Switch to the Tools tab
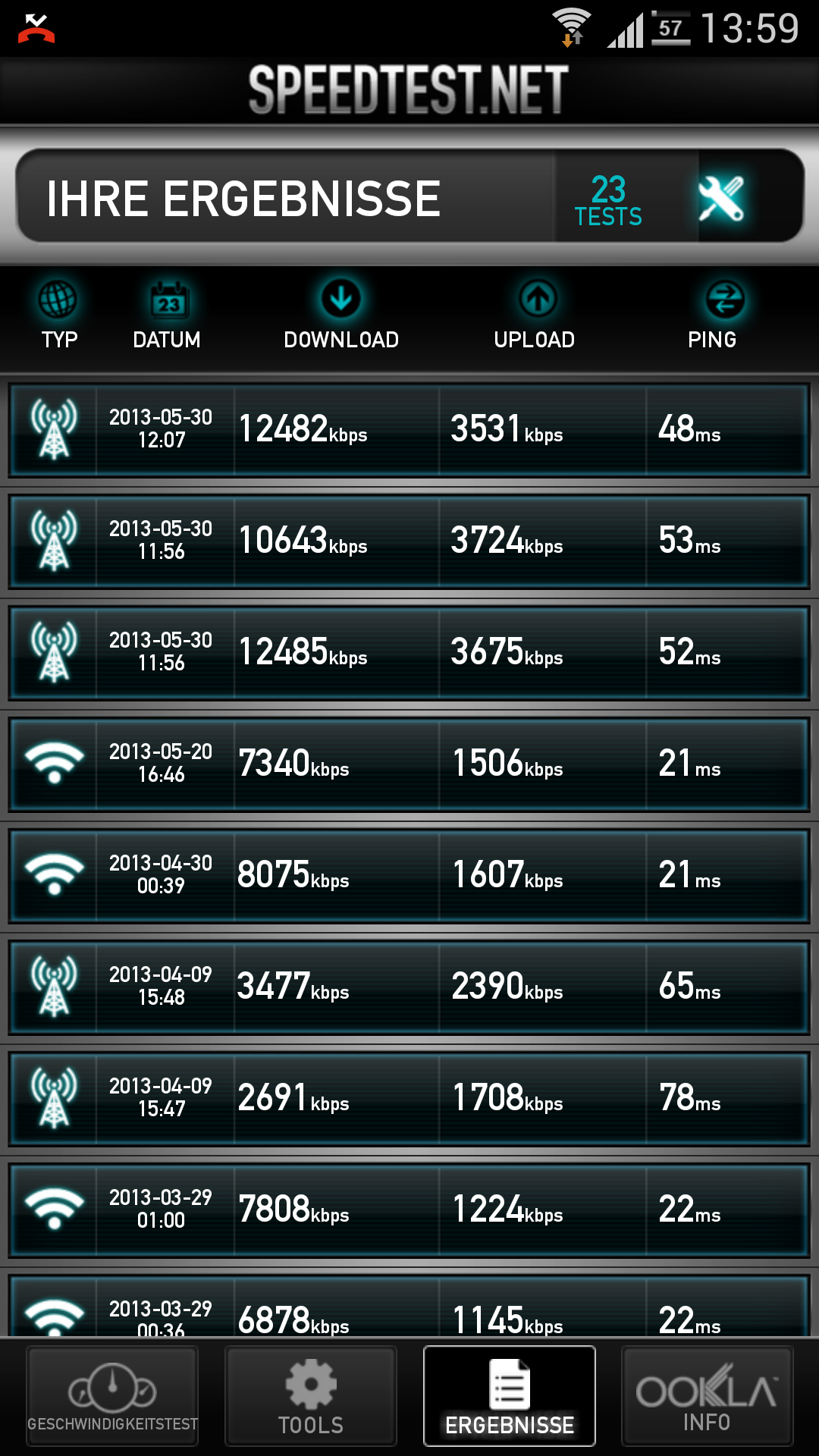The height and width of the screenshot is (1456, 819). pyautogui.click(x=311, y=1397)
